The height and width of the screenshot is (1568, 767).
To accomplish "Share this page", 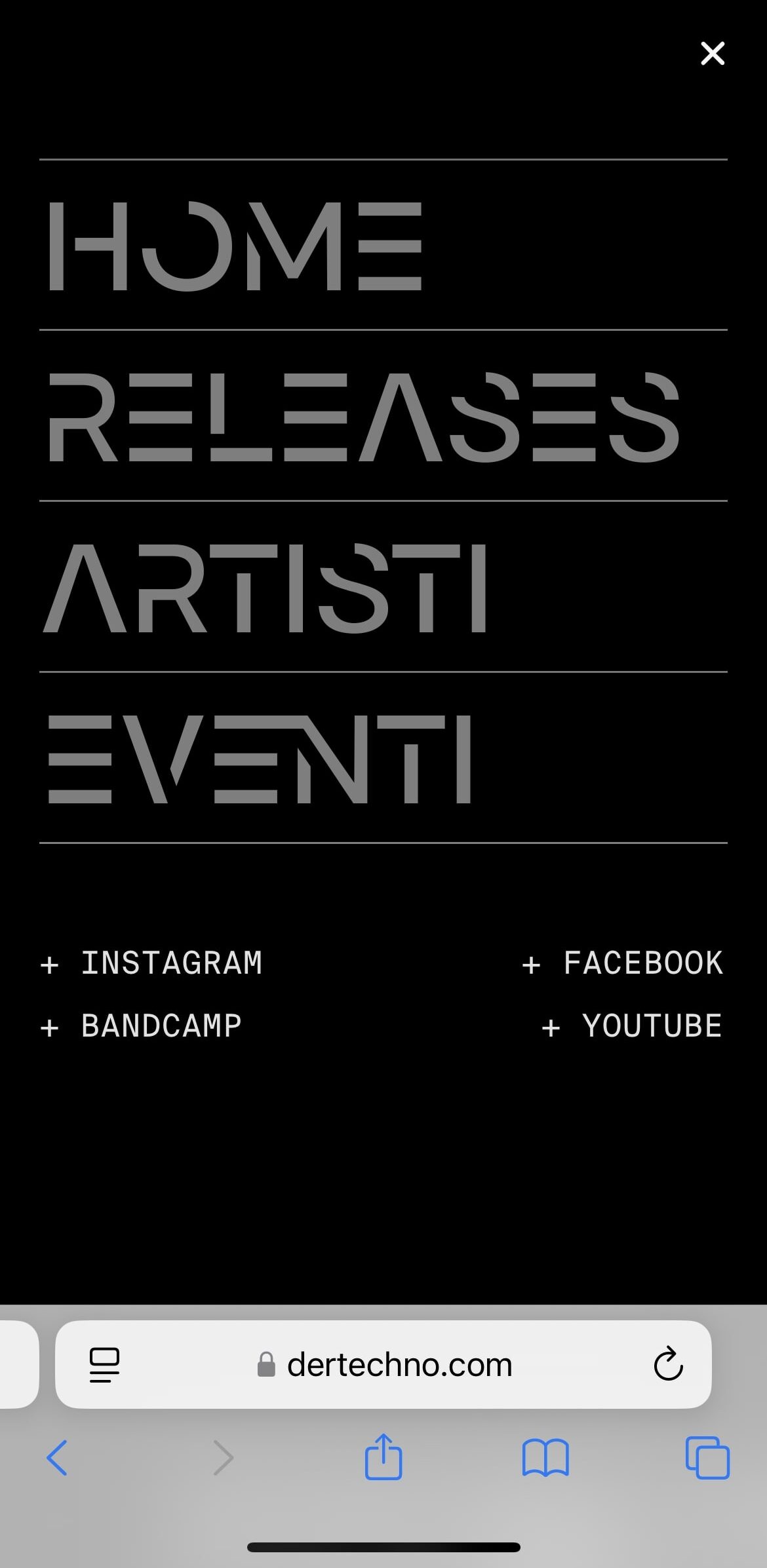I will coord(383,1457).
